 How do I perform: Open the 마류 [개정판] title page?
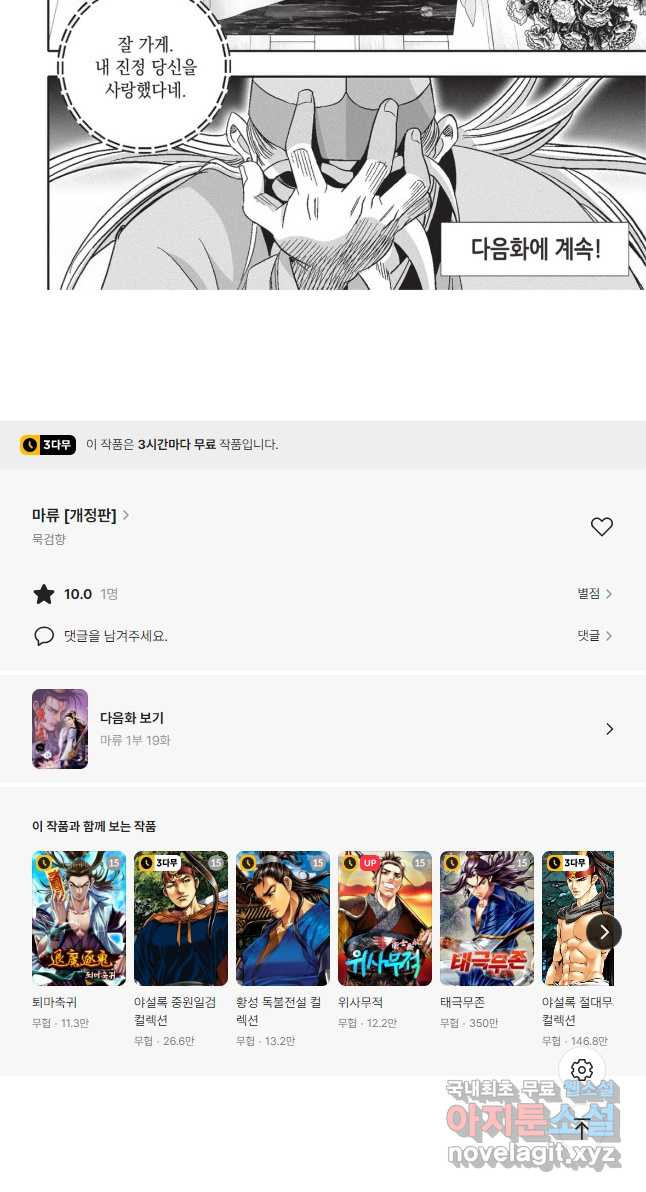tap(80, 515)
